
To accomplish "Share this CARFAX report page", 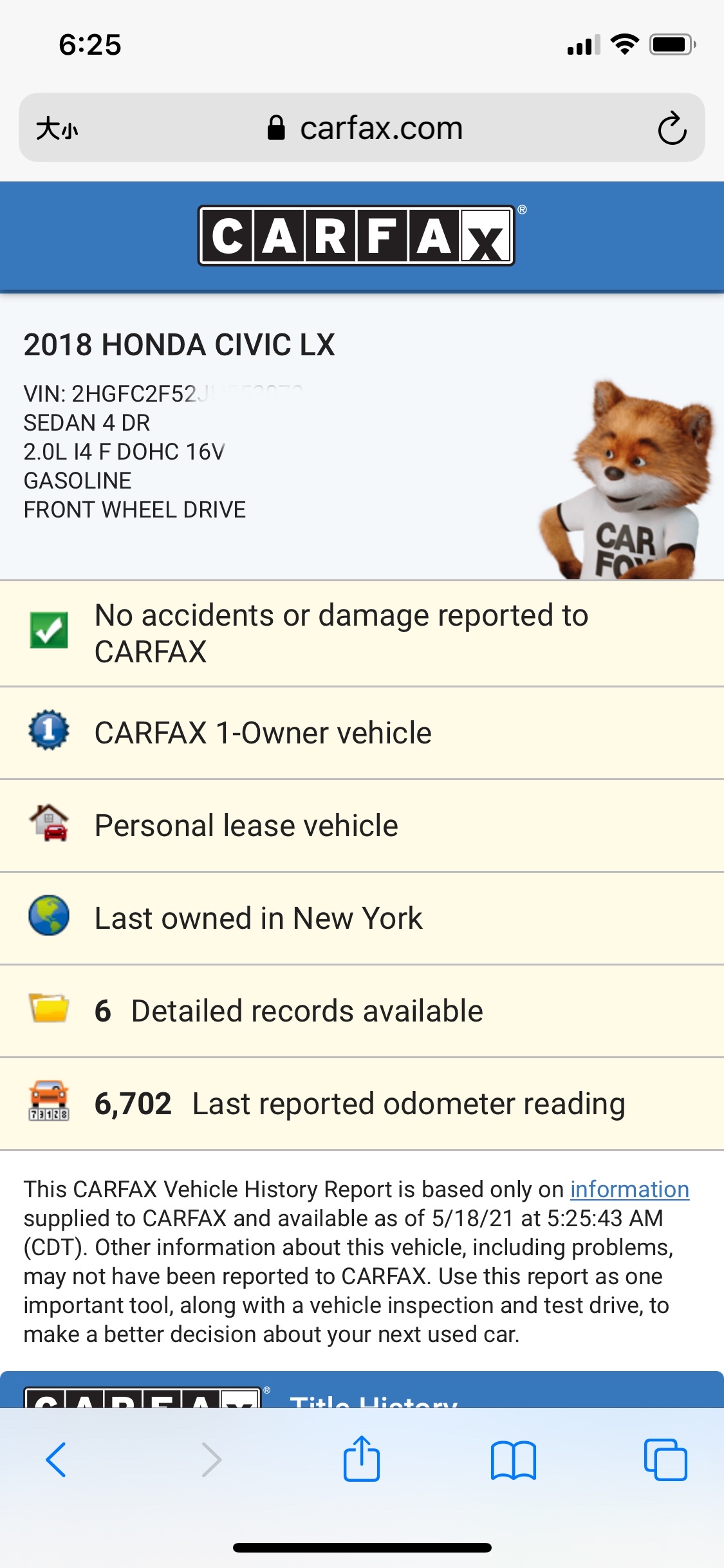I will coord(361,1459).
